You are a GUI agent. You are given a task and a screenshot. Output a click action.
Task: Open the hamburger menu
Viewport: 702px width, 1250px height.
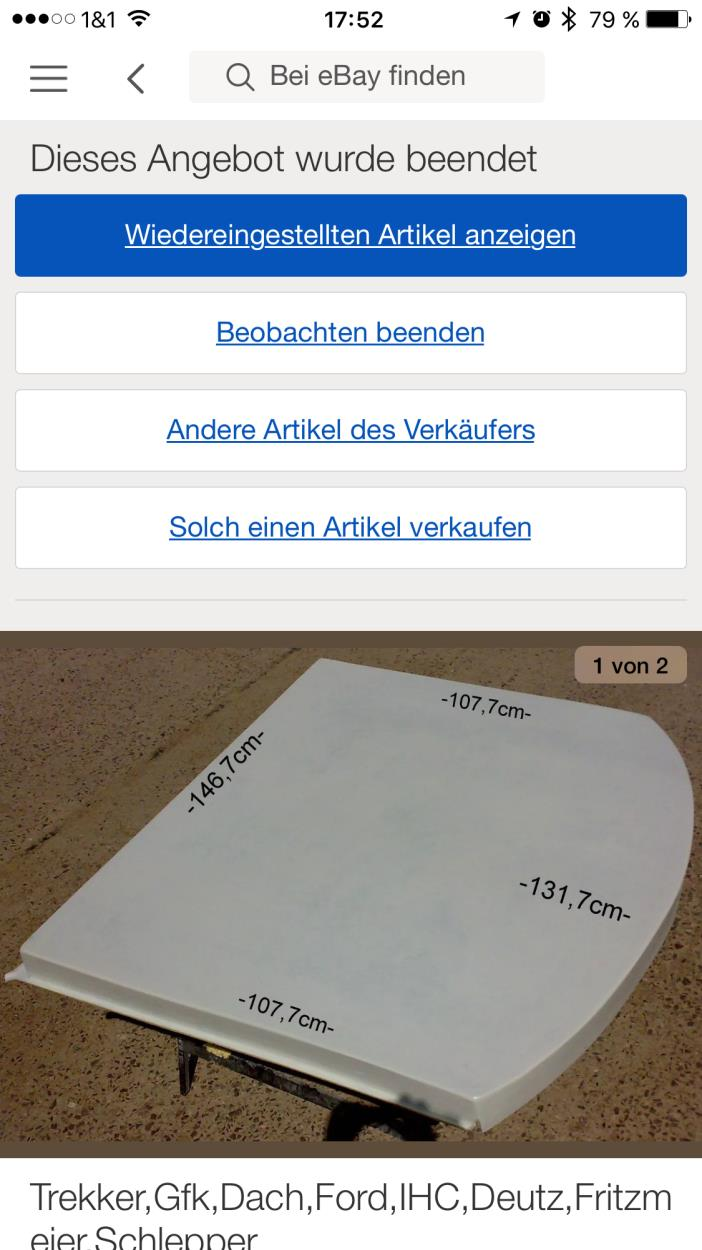(48, 78)
